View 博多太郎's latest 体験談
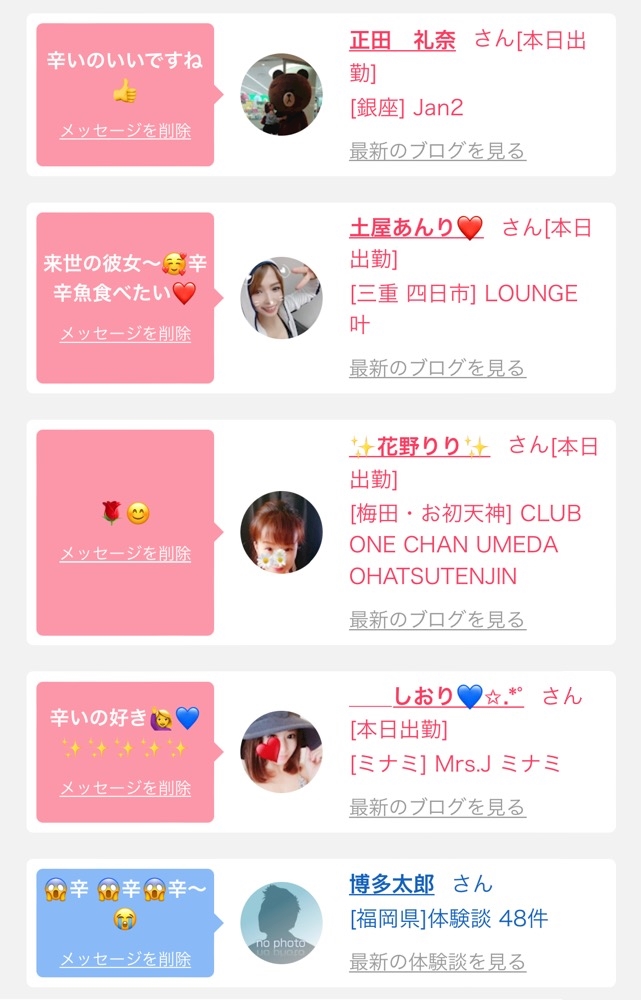The width and height of the screenshot is (641, 1000). coord(437,962)
